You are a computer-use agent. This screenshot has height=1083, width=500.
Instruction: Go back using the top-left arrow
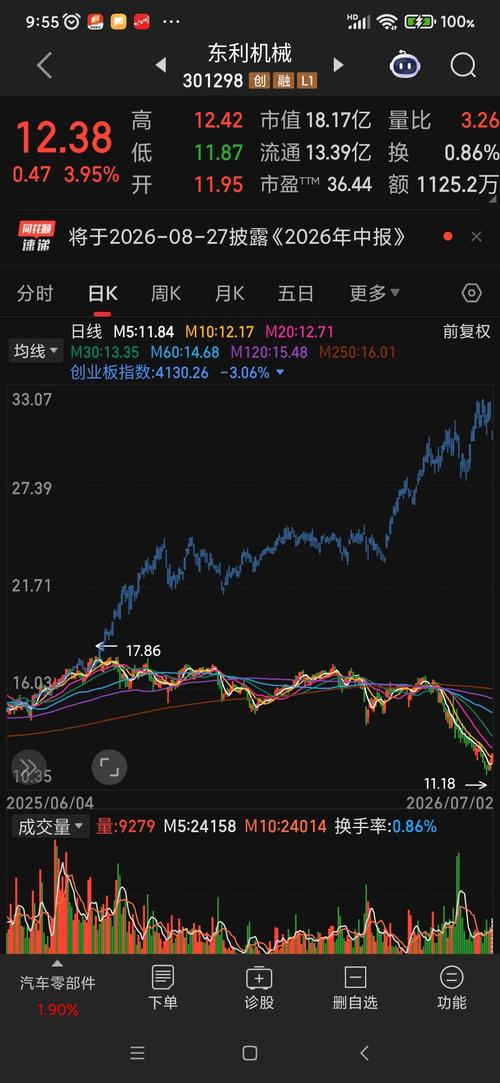tap(44, 66)
